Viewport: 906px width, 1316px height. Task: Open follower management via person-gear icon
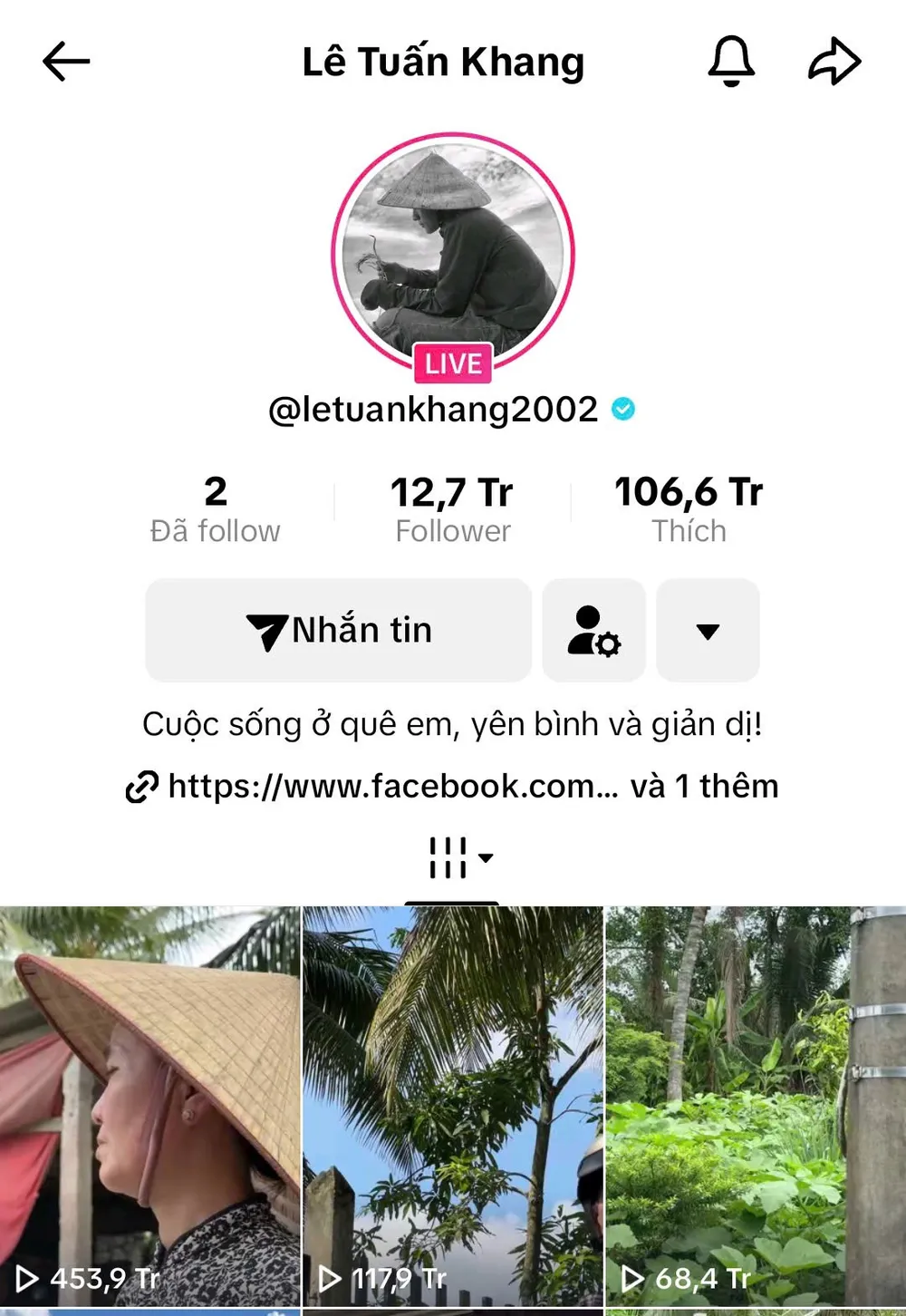point(593,629)
